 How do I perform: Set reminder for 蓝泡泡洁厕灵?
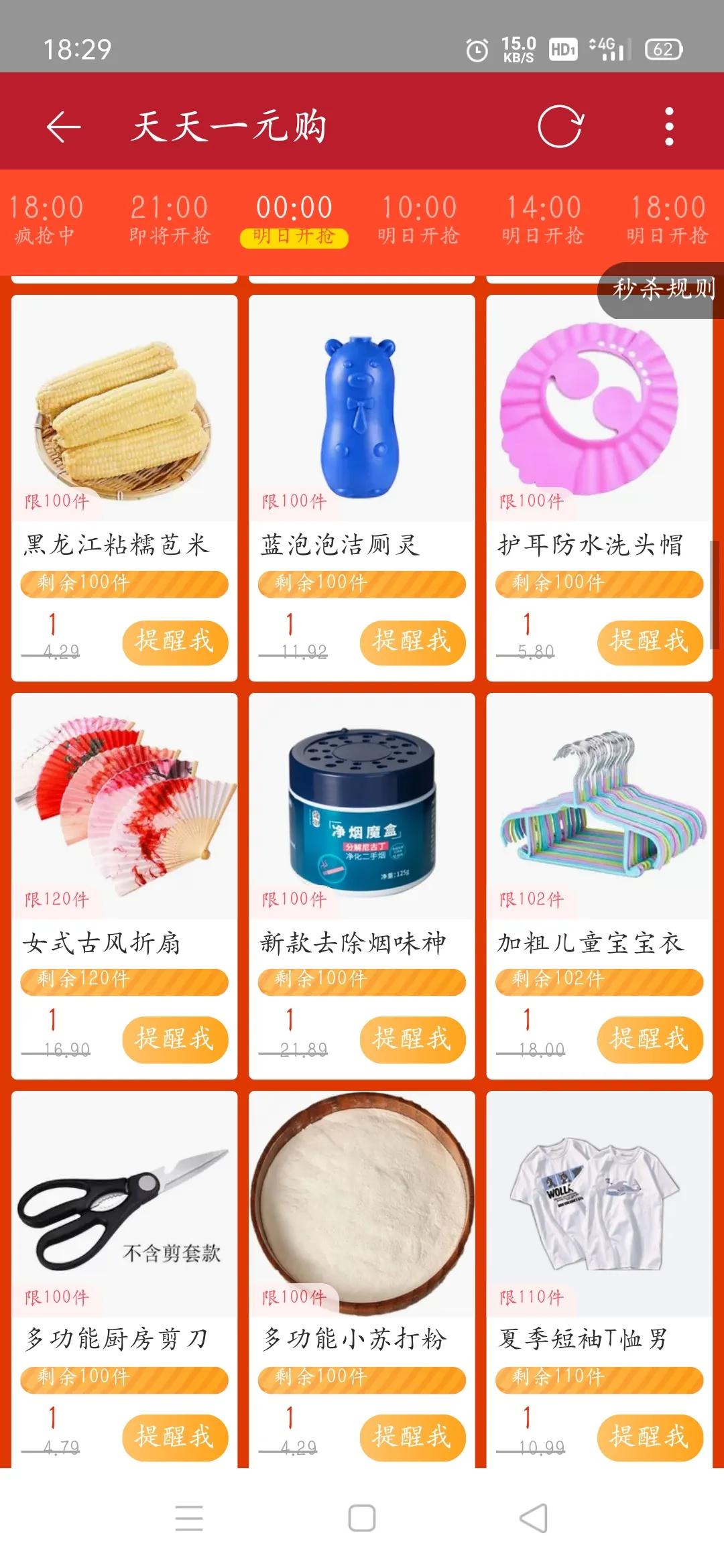412,642
